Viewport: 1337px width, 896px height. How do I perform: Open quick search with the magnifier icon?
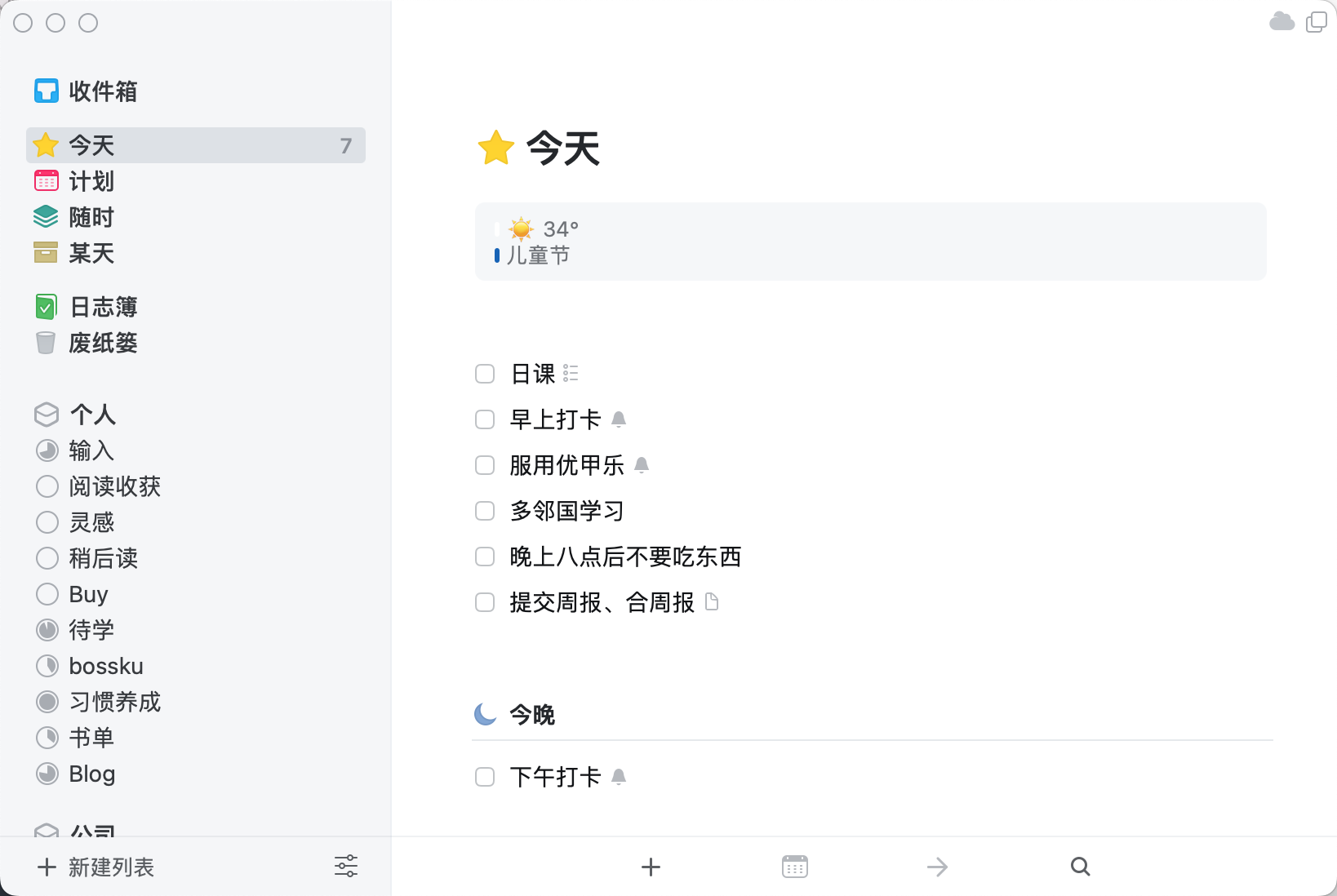(x=1080, y=867)
